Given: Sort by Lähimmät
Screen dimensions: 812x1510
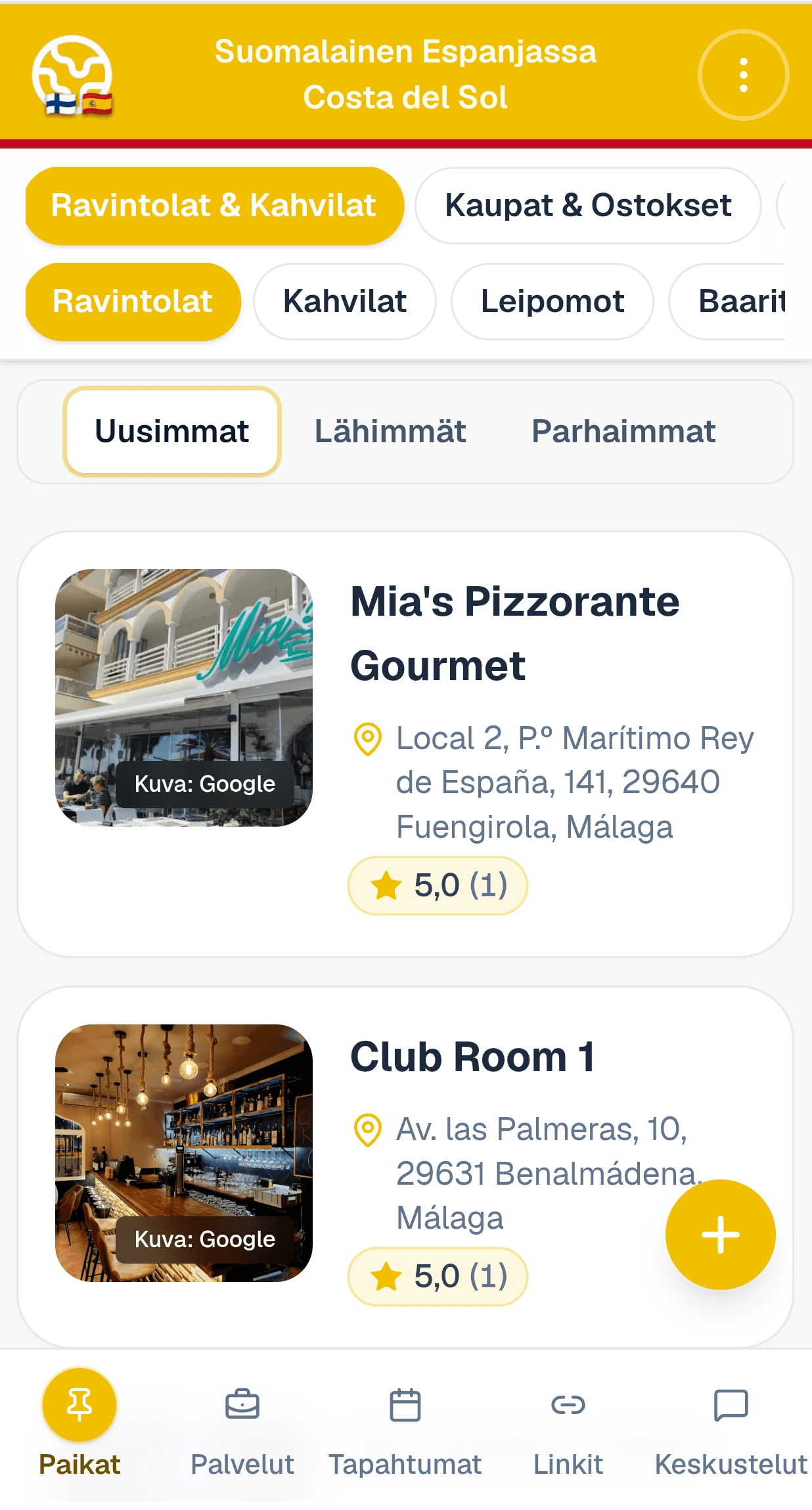Looking at the screenshot, I should point(390,432).
